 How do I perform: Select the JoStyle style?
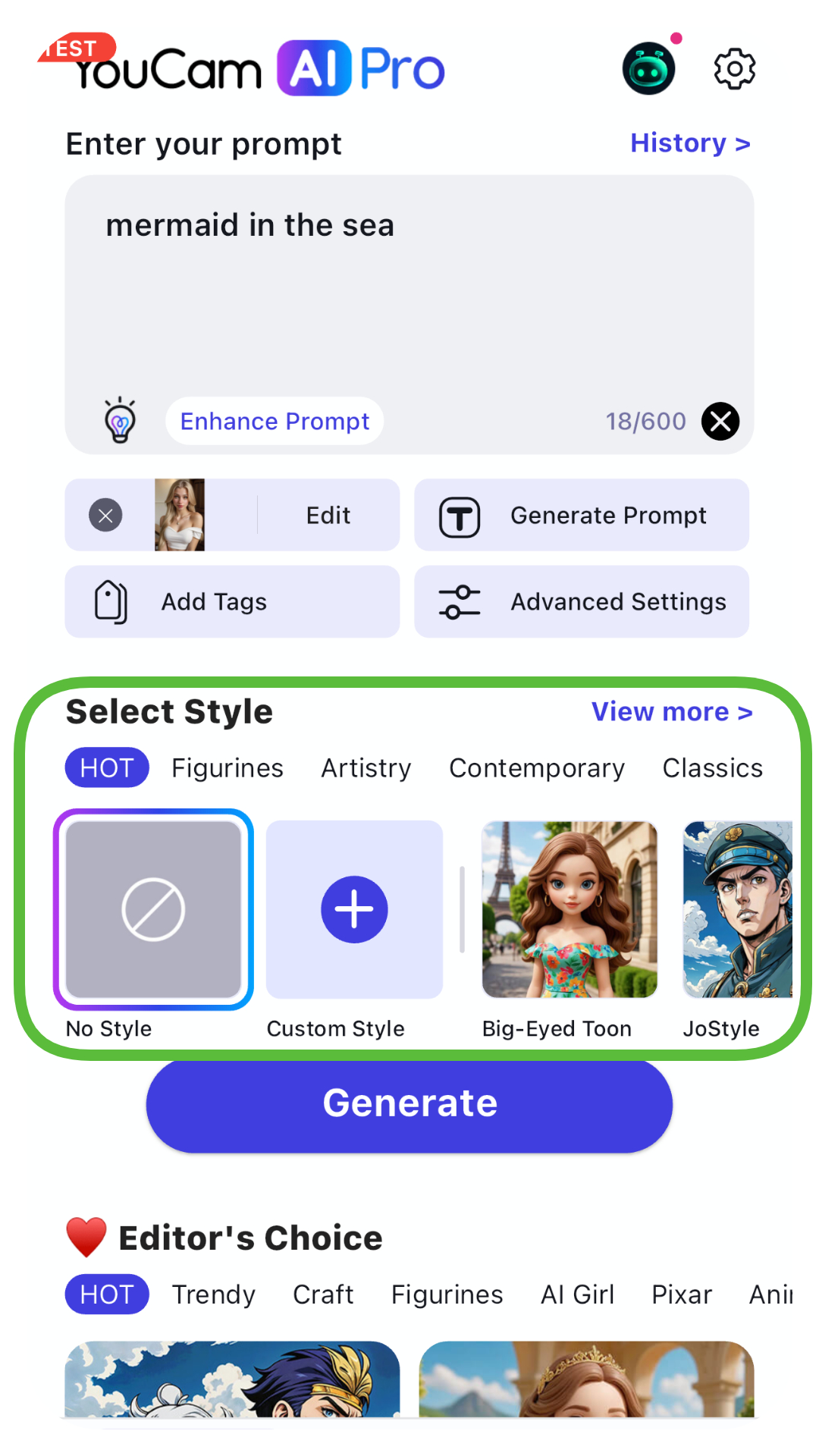[737, 909]
